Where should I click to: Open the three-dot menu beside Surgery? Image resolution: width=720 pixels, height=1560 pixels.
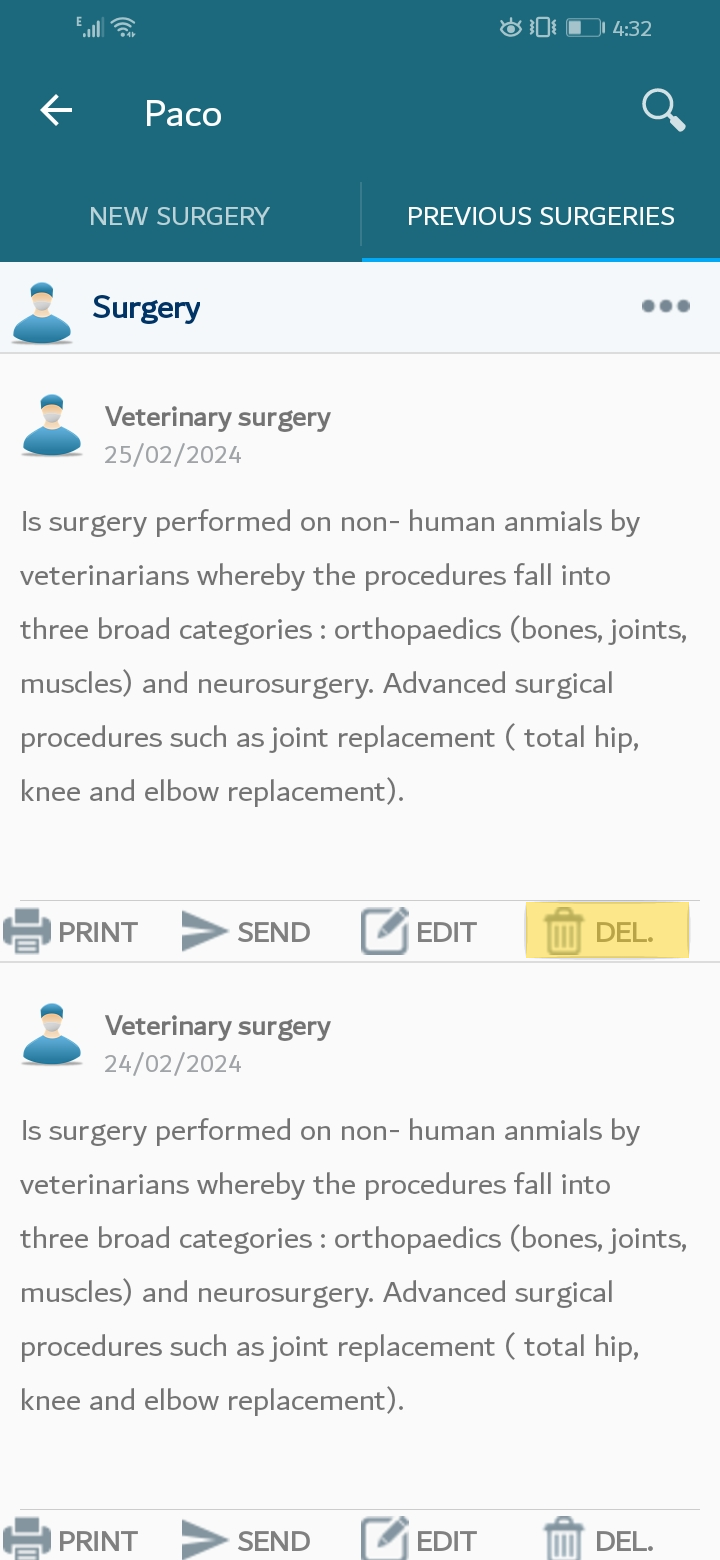pyautogui.click(x=666, y=306)
